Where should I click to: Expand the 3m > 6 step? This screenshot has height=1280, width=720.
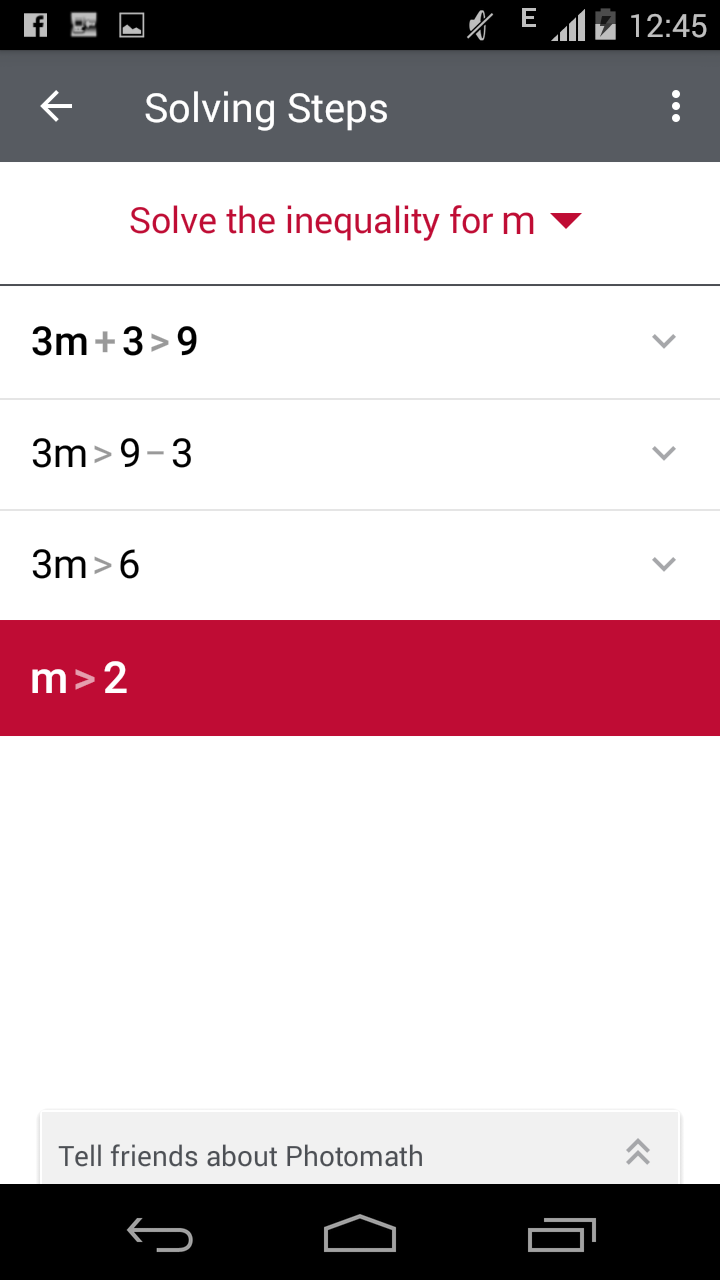click(x=663, y=565)
